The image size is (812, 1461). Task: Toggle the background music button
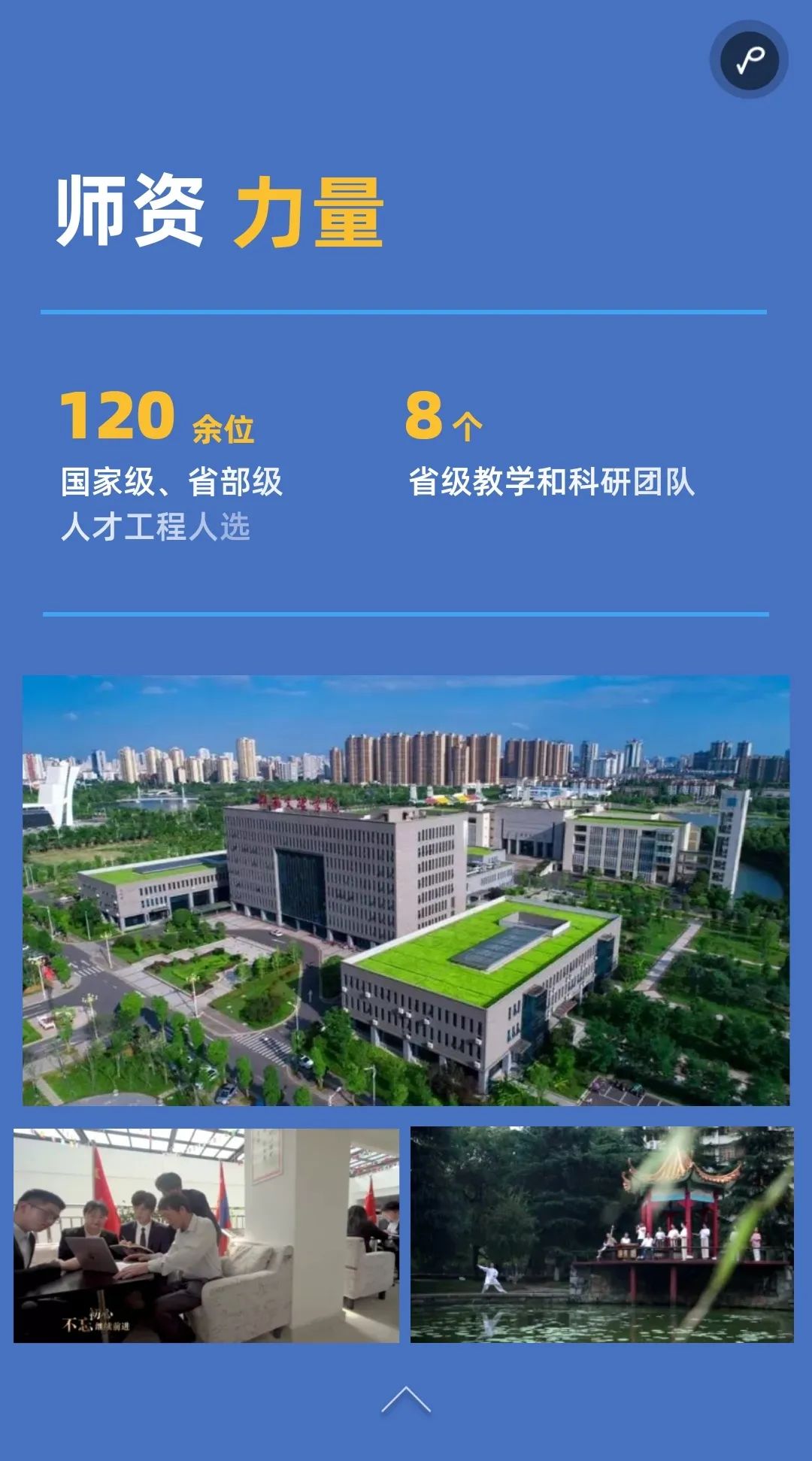coord(749,59)
